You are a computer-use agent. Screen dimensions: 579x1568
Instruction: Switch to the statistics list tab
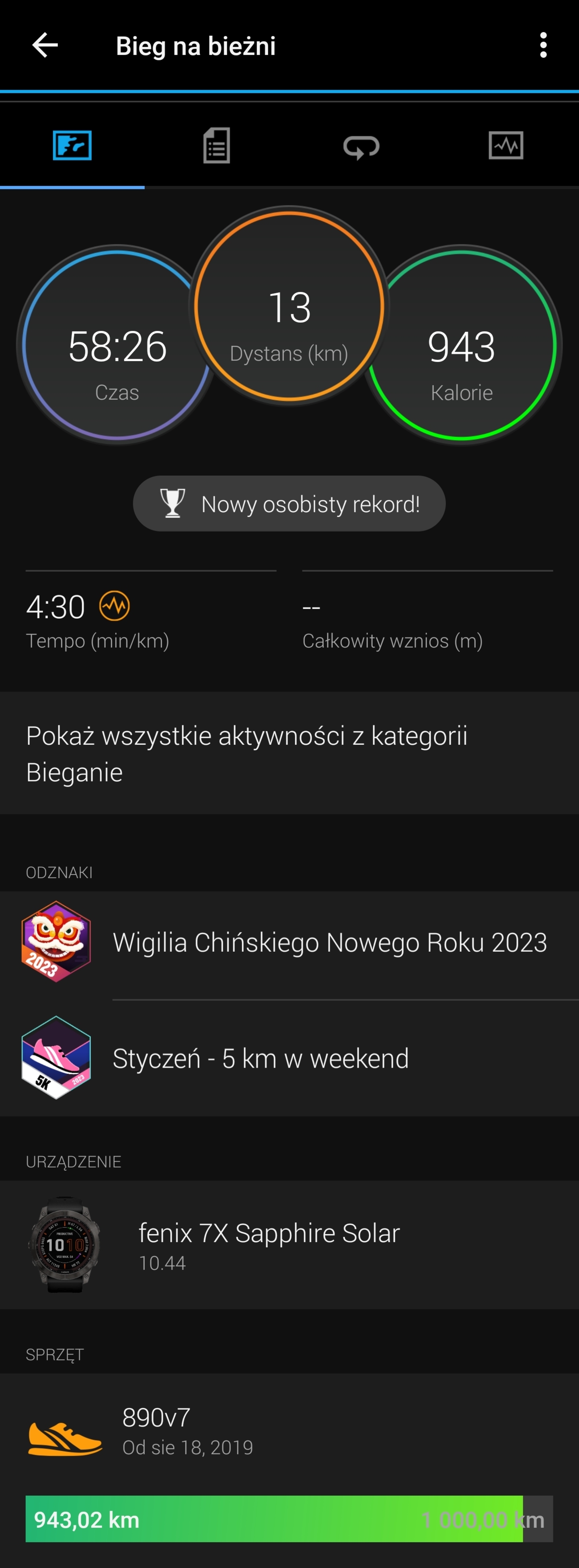[x=216, y=146]
